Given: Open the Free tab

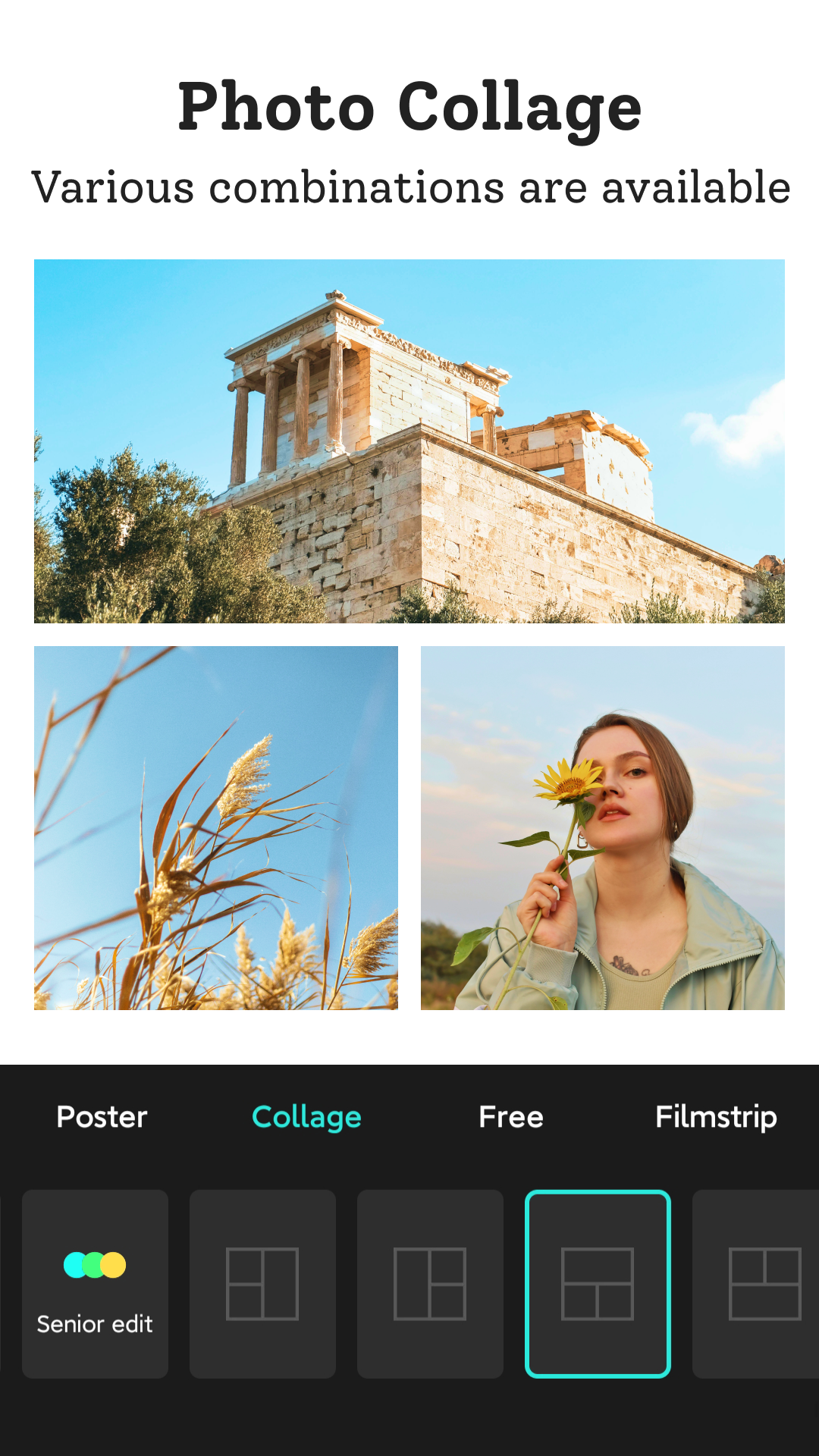Looking at the screenshot, I should (510, 1117).
